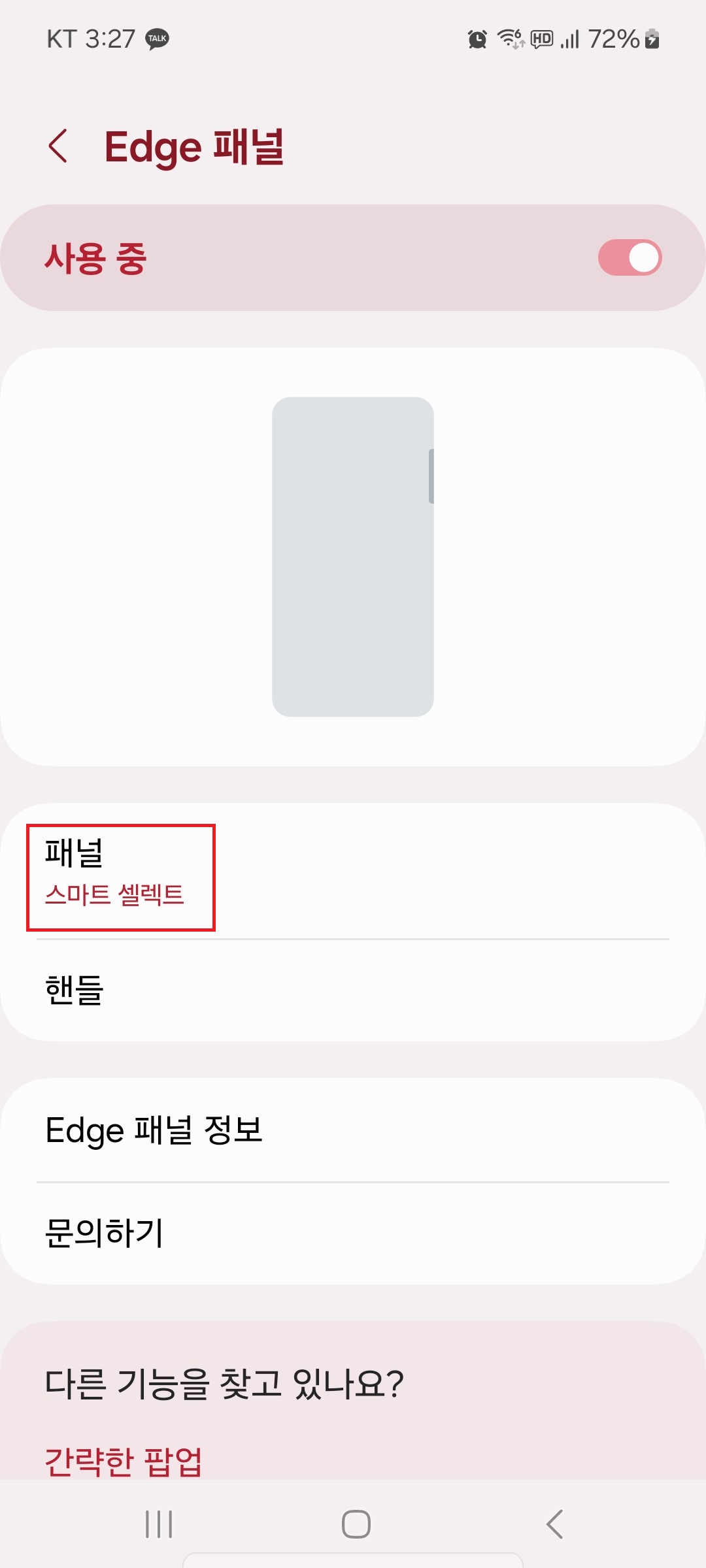Tap the alarm clock status bar icon
The image size is (706, 1568).
click(x=477, y=41)
